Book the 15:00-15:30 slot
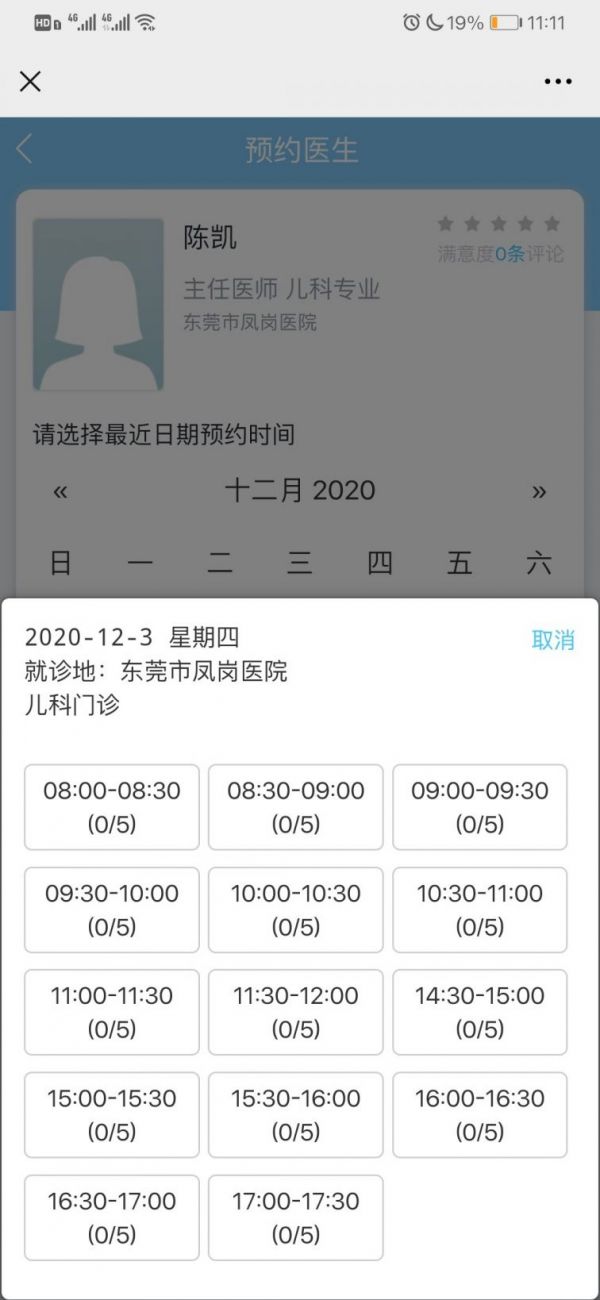Image resolution: width=600 pixels, height=1300 pixels. coord(112,1115)
